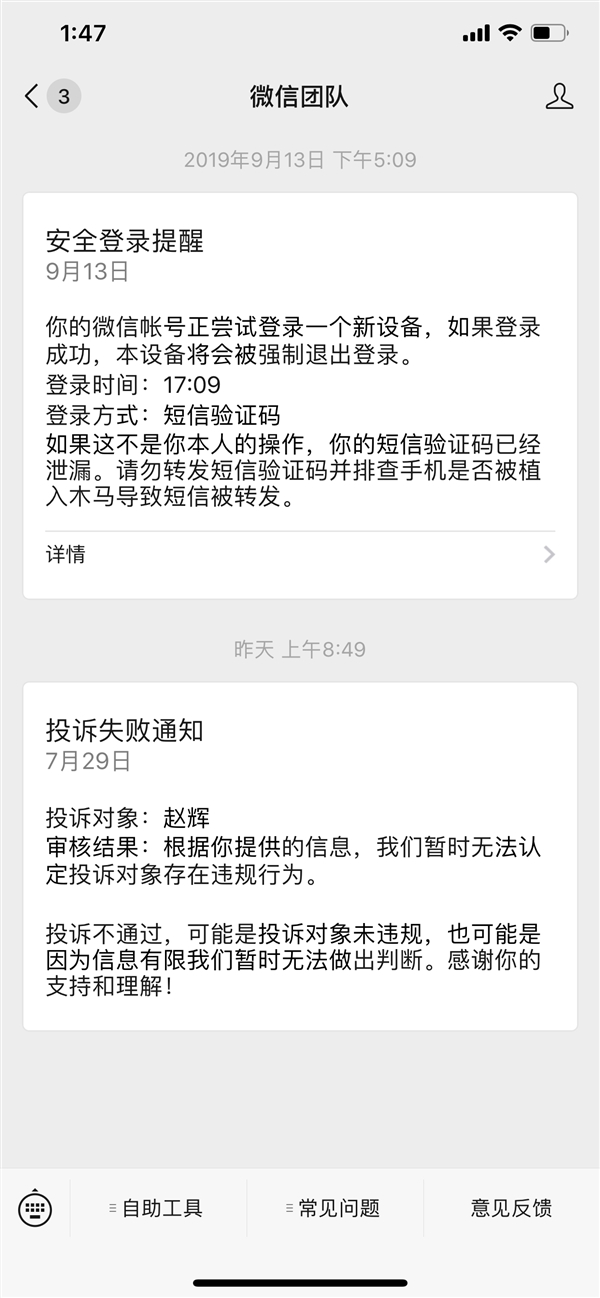Open the 微信团队 profile icon
Image resolution: width=600 pixels, height=1298 pixels.
559,96
